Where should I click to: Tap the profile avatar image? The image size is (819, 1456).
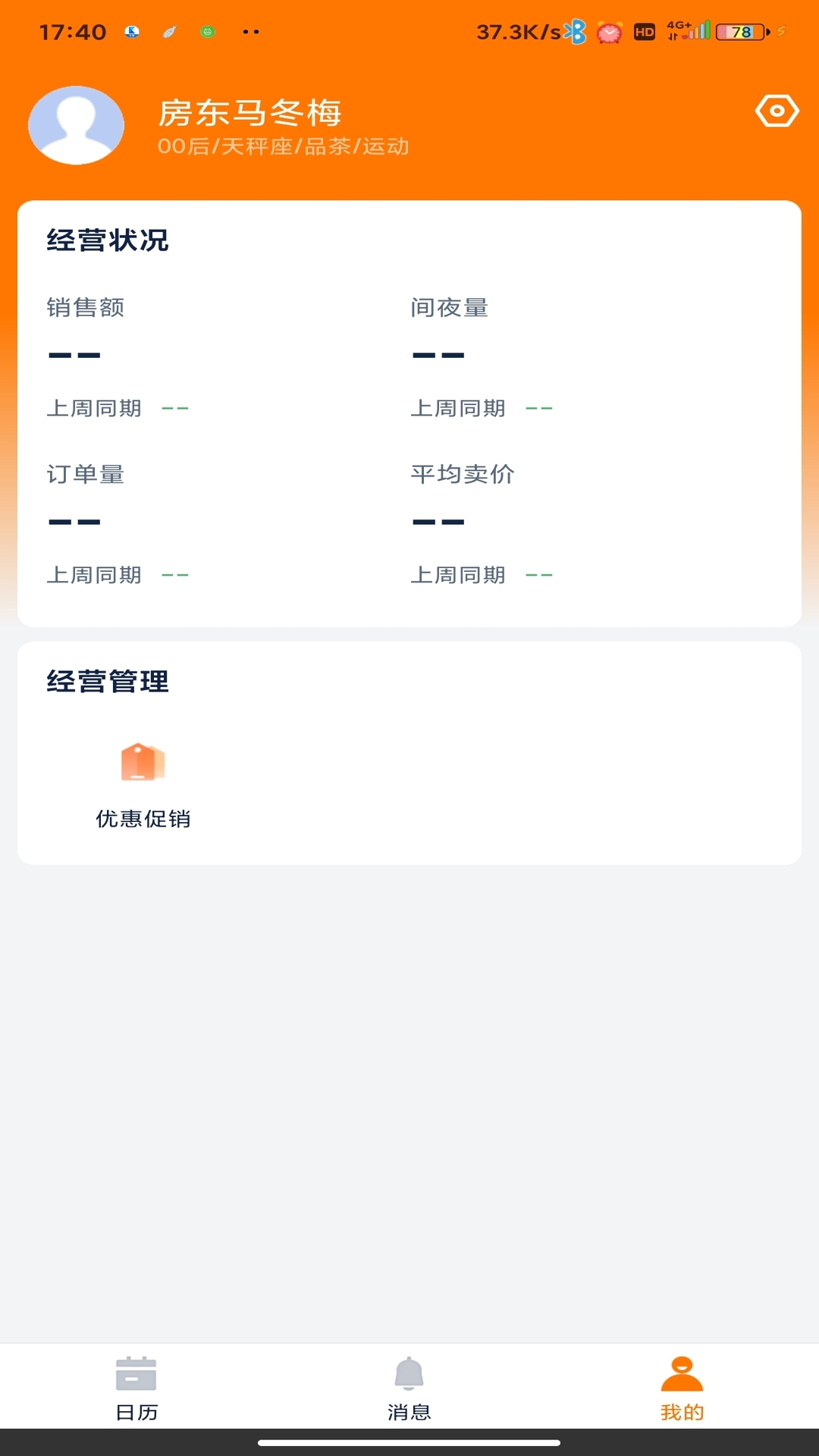pos(76,125)
